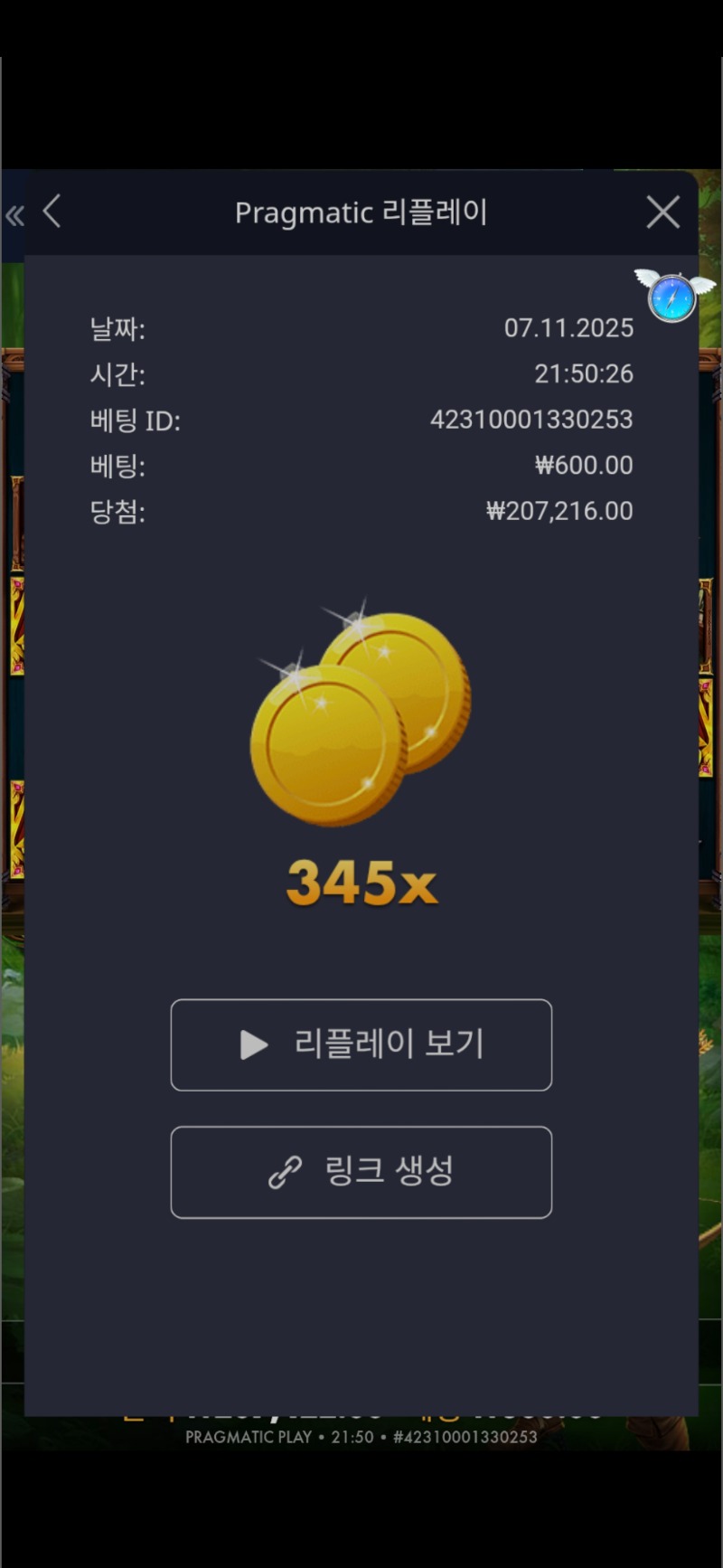Tap the PRAGMATIC PLAY status text at bottom
Viewport: 723px width, 1568px height.
(x=361, y=1439)
